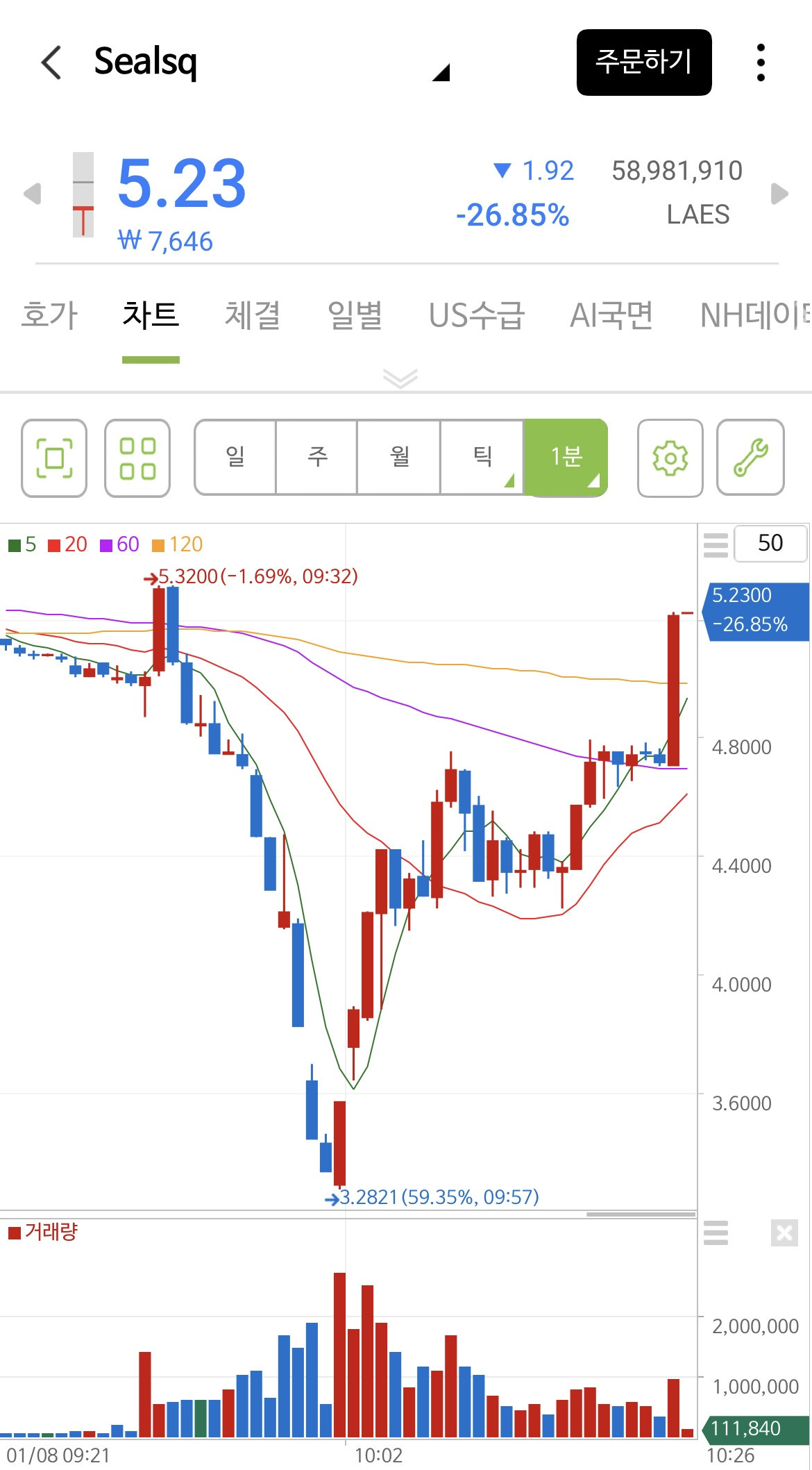
Task: Choose the 틱 tick chart period
Action: 482,457
